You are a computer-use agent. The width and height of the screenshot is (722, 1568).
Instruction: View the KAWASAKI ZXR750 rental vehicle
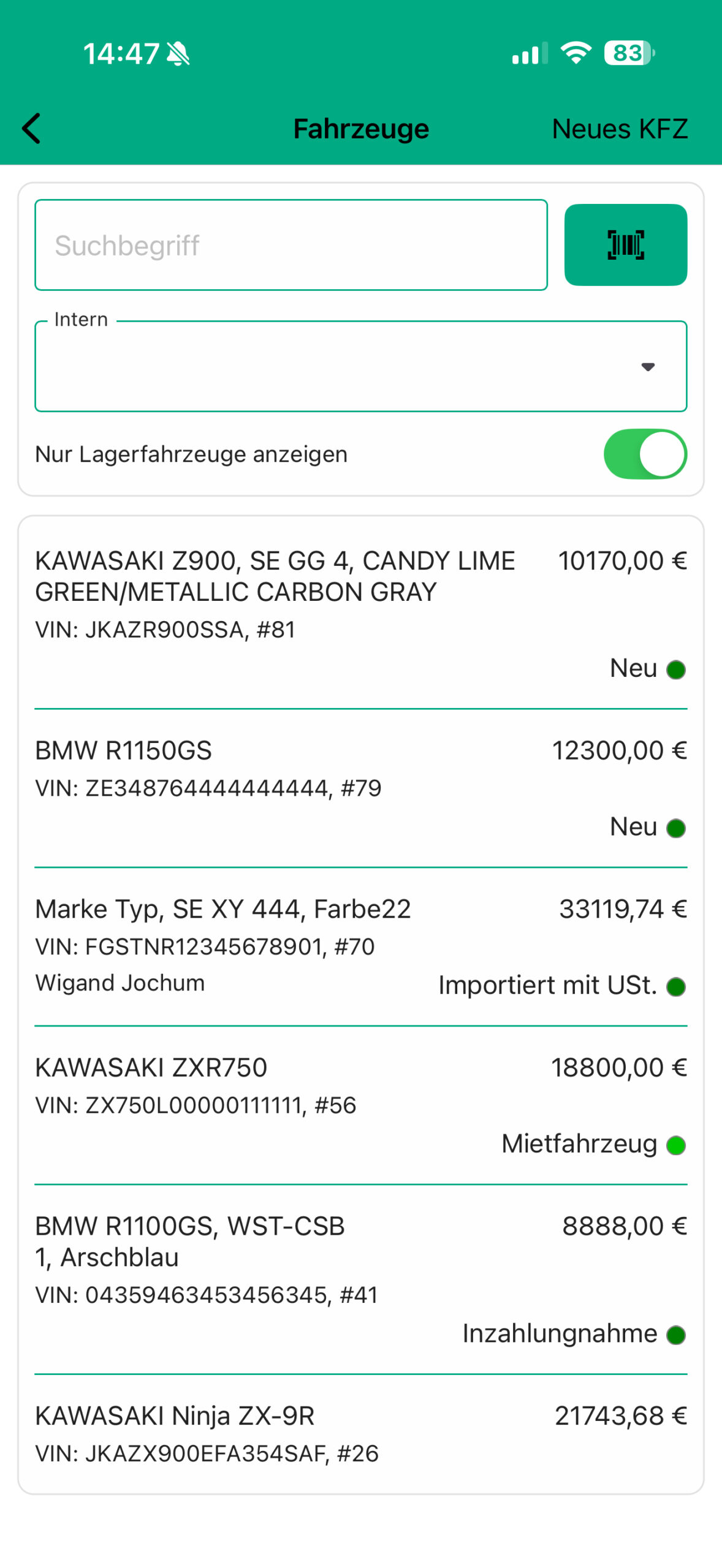(360, 1104)
